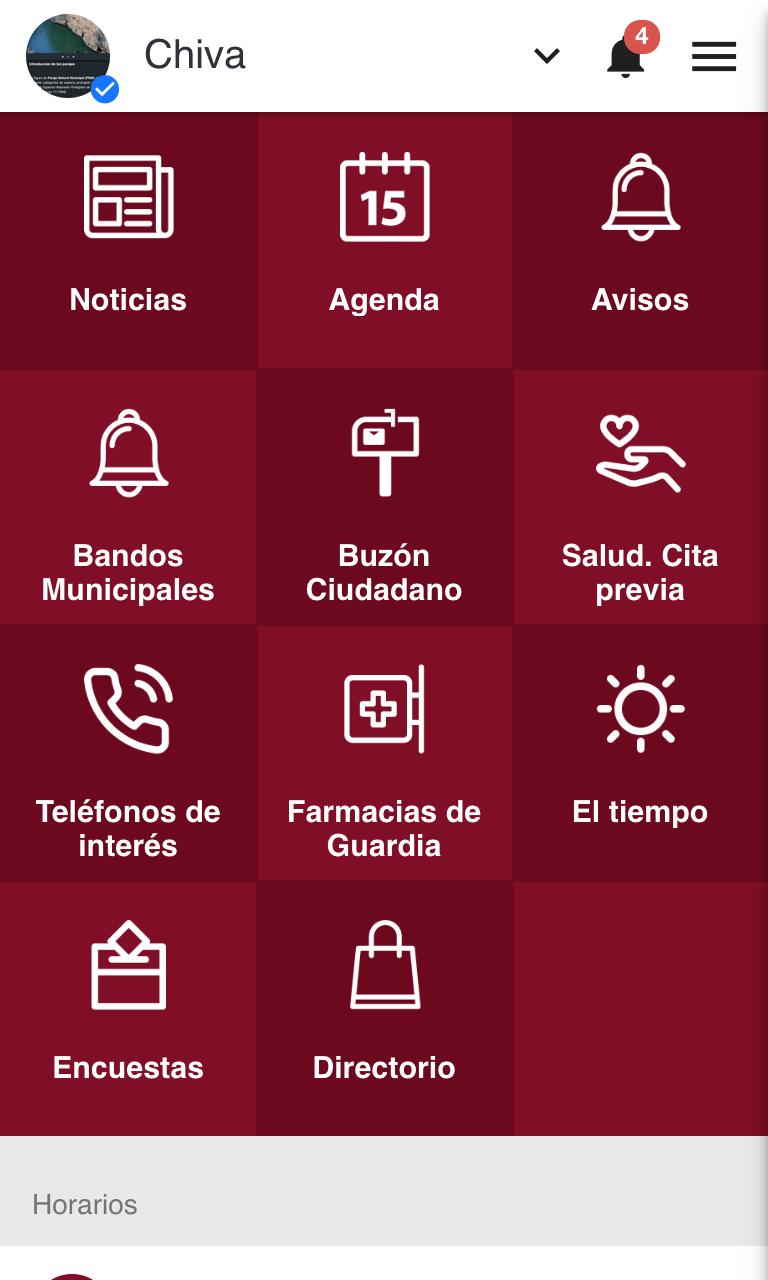The width and height of the screenshot is (768, 1280).
Task: Open the notifications bell
Action: 626,56
